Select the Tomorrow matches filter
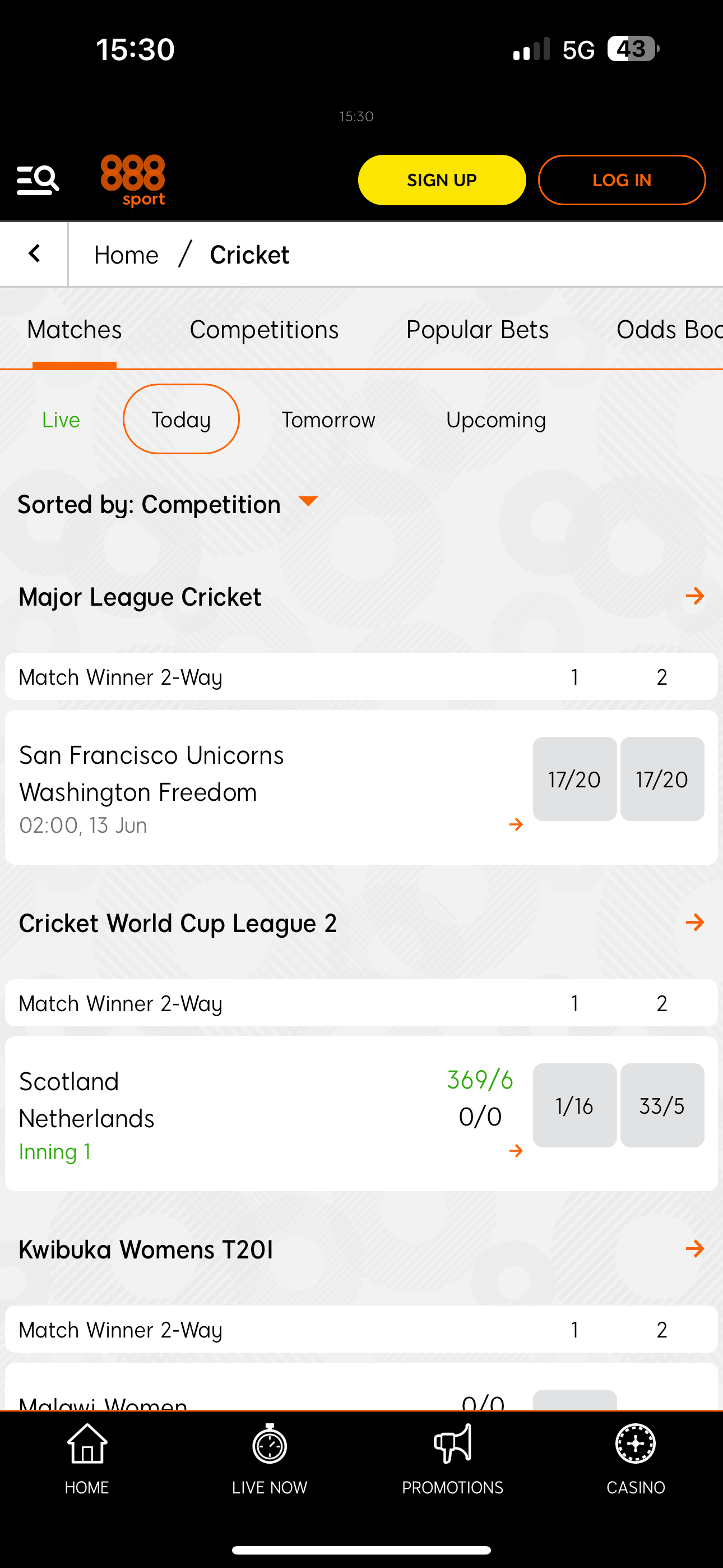The height and width of the screenshot is (1568, 723). pyautogui.click(x=328, y=419)
